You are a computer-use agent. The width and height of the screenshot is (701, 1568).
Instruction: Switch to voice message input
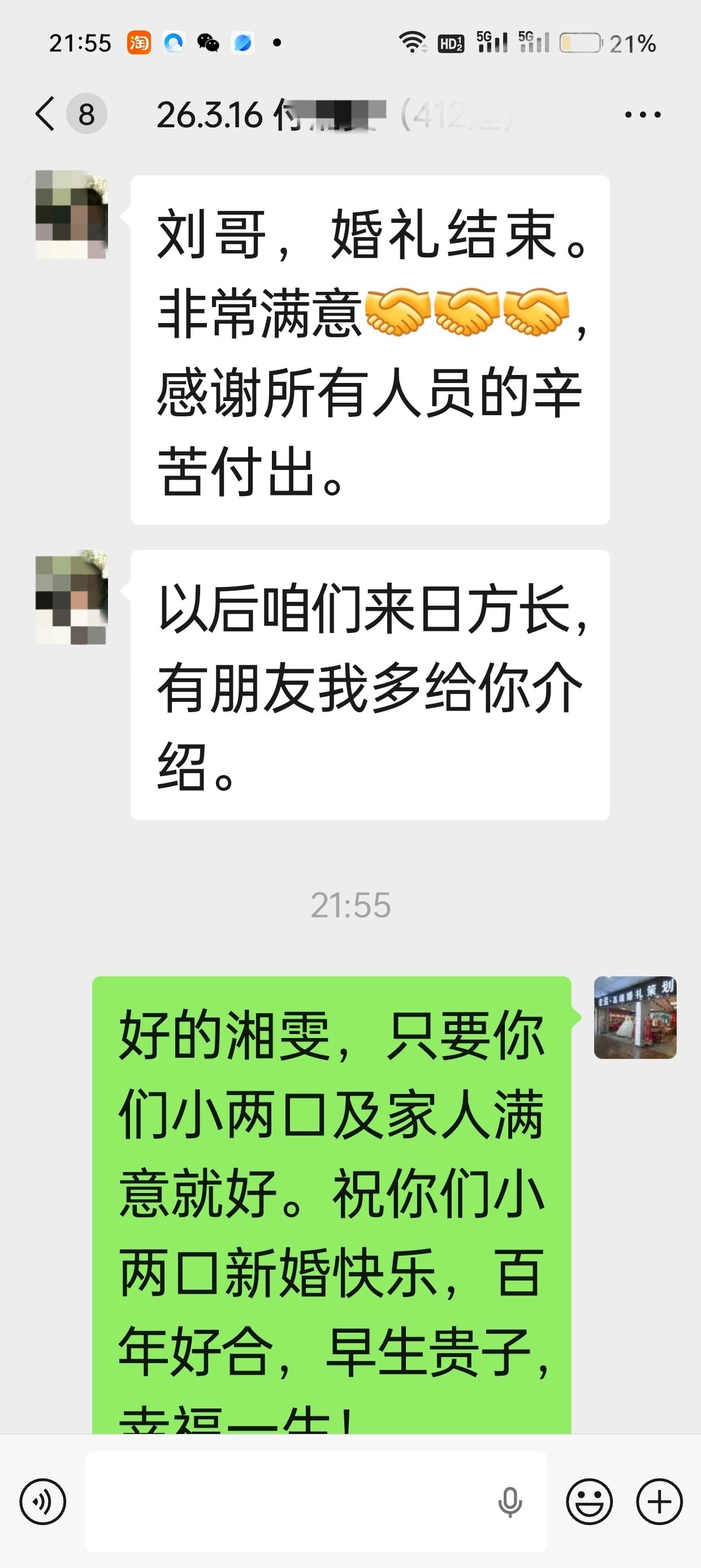coord(42,1502)
